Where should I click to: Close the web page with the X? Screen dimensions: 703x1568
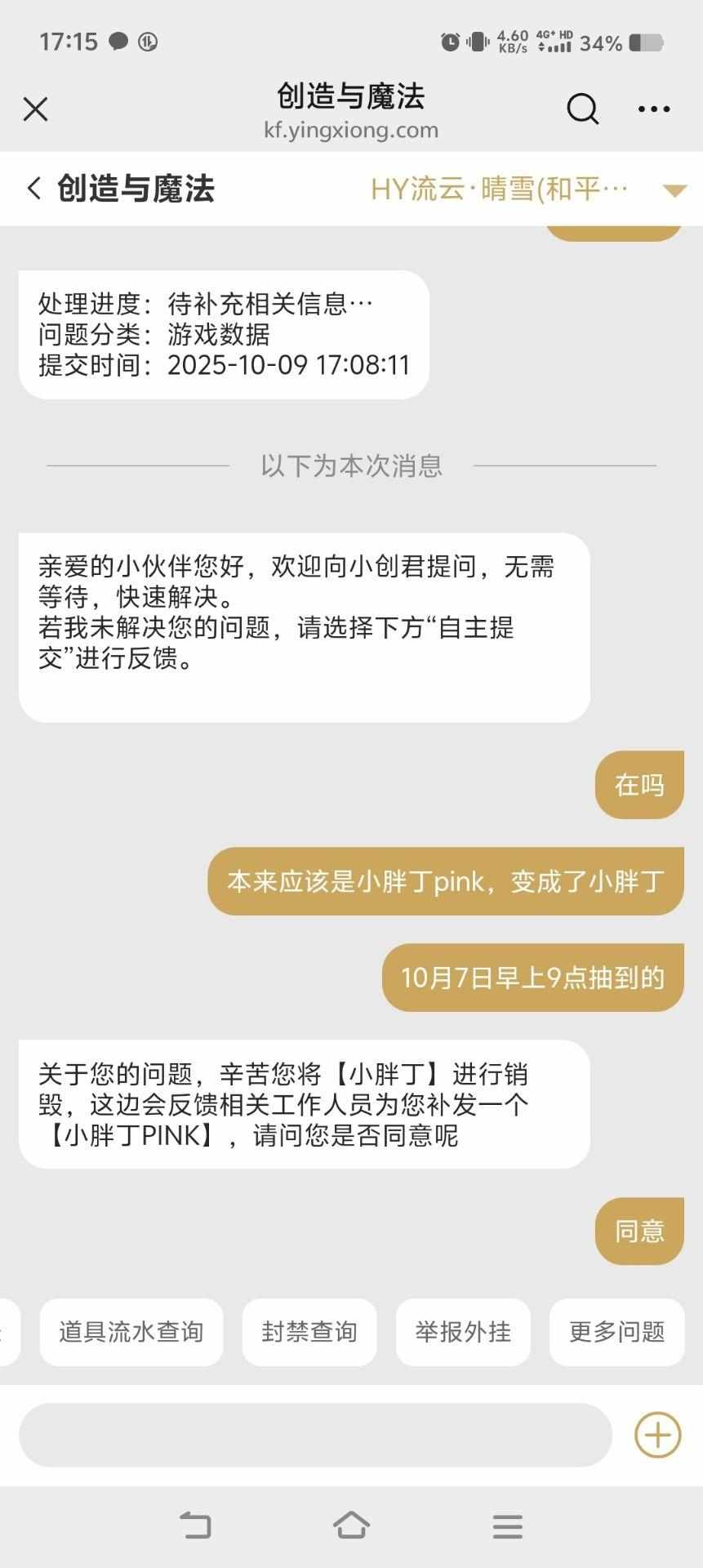click(x=35, y=109)
